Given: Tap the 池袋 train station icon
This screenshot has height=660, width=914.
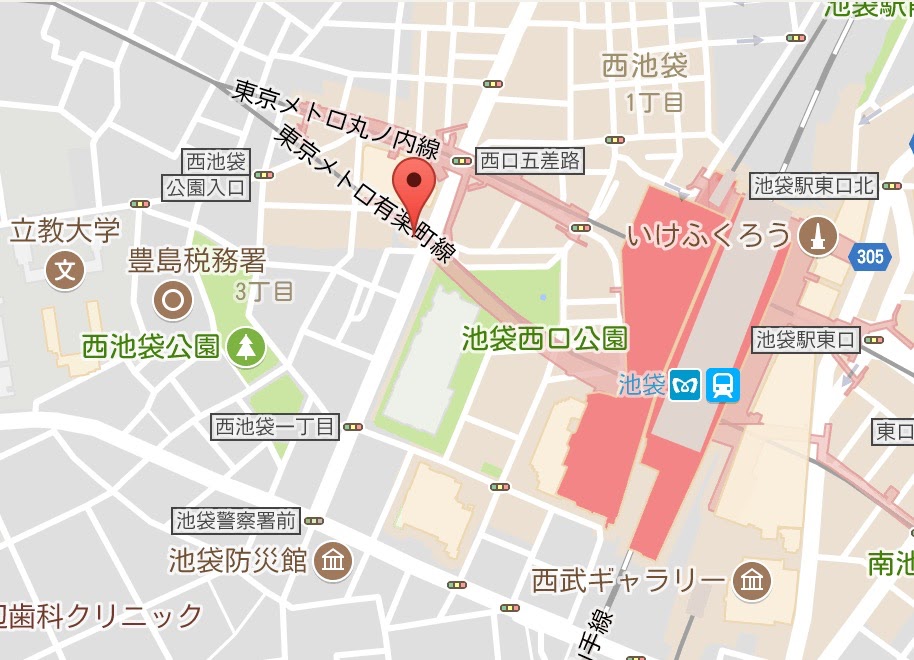Looking at the screenshot, I should [x=722, y=386].
